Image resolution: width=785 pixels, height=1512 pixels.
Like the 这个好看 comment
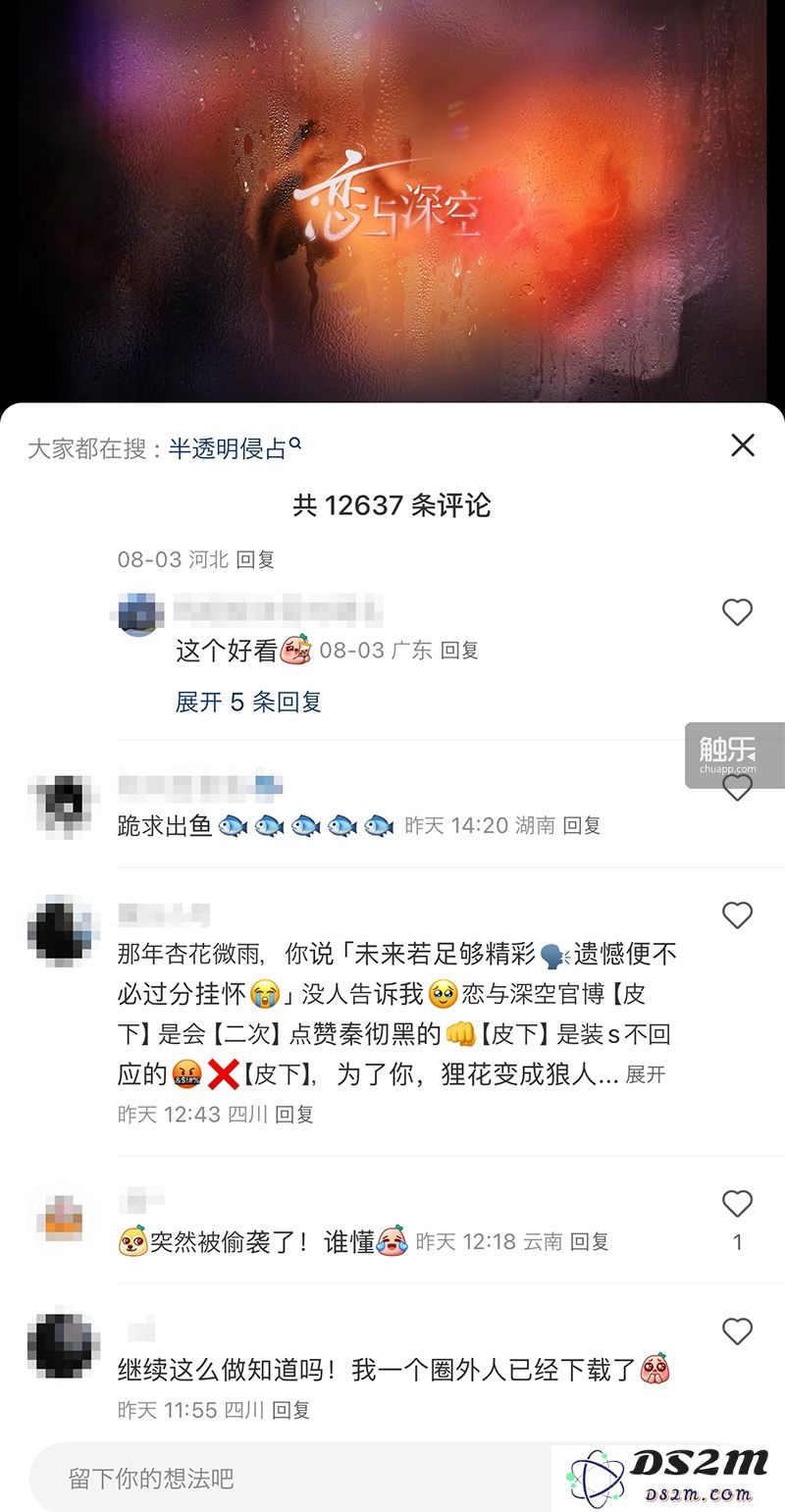pos(737,613)
